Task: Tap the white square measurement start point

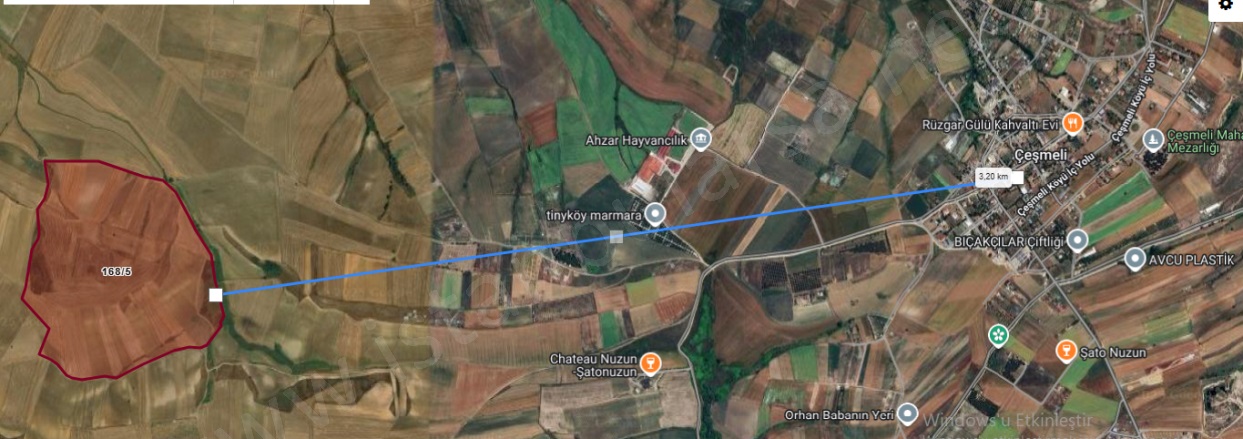Action: [x=215, y=294]
